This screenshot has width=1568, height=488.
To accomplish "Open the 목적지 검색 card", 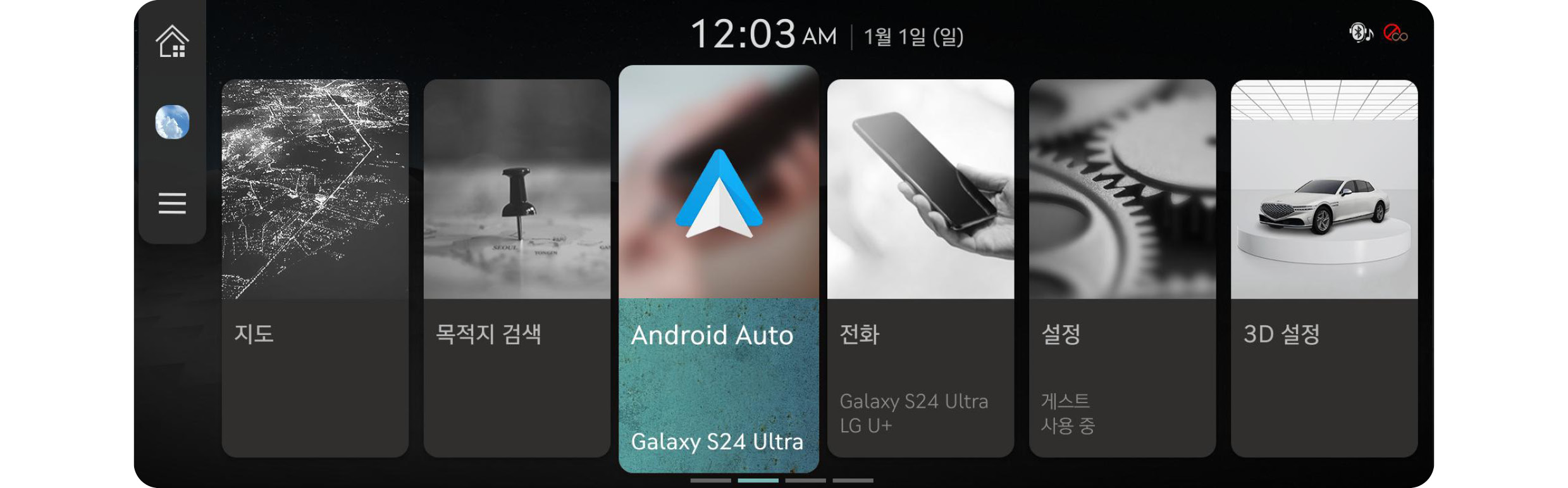I will point(516,268).
